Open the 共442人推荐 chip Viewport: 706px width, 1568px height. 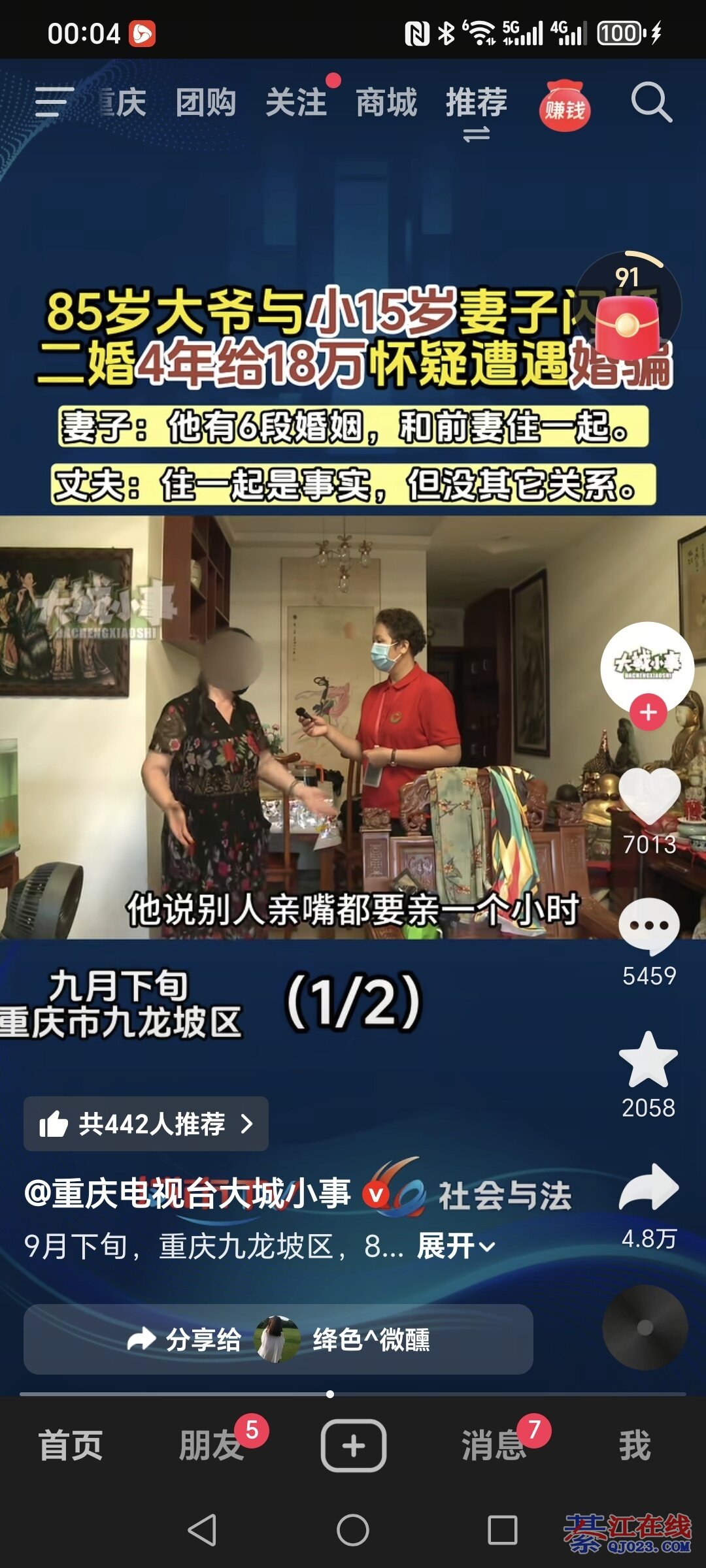tap(146, 1124)
